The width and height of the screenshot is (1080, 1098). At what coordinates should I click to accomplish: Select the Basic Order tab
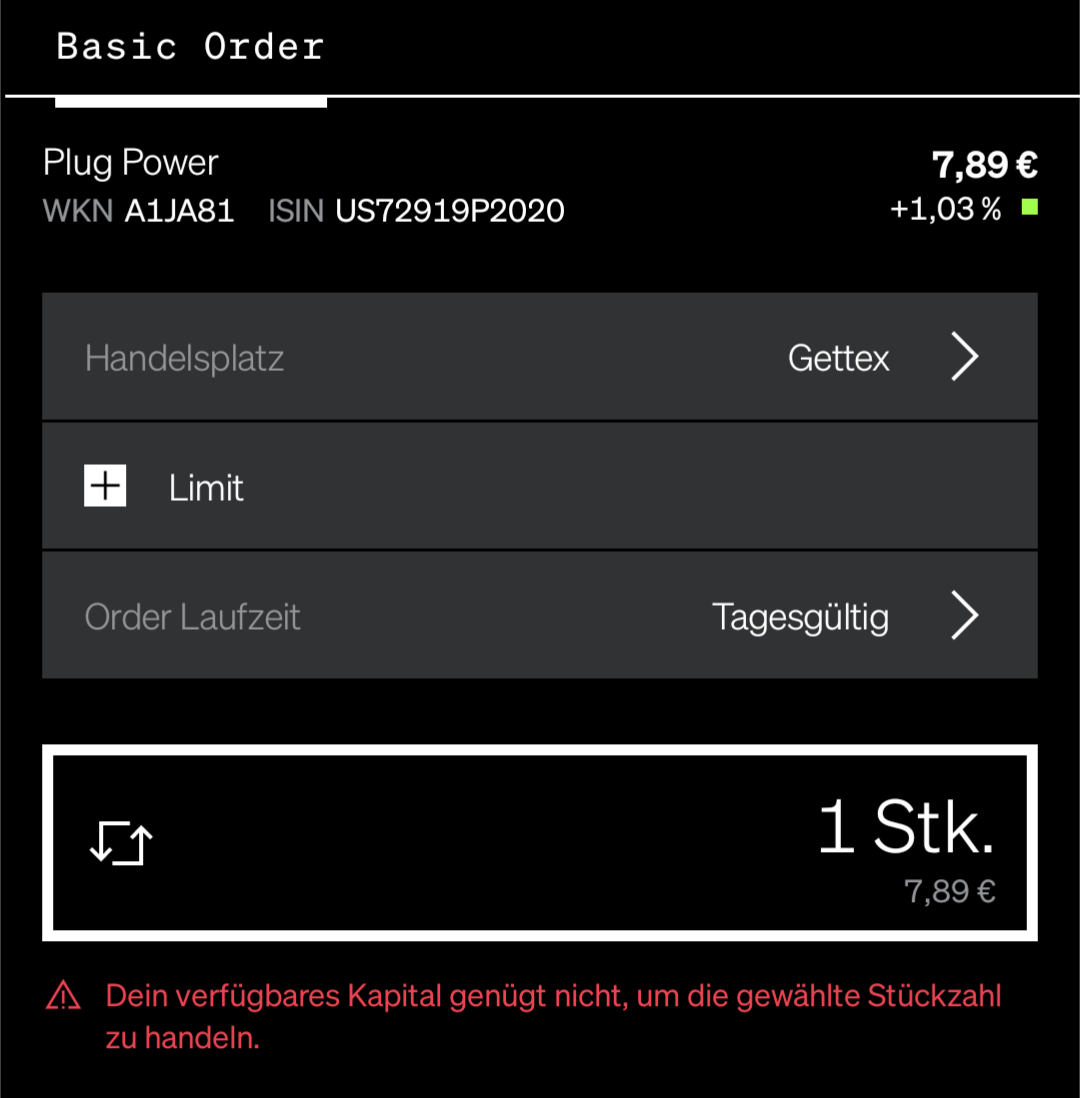(190, 47)
